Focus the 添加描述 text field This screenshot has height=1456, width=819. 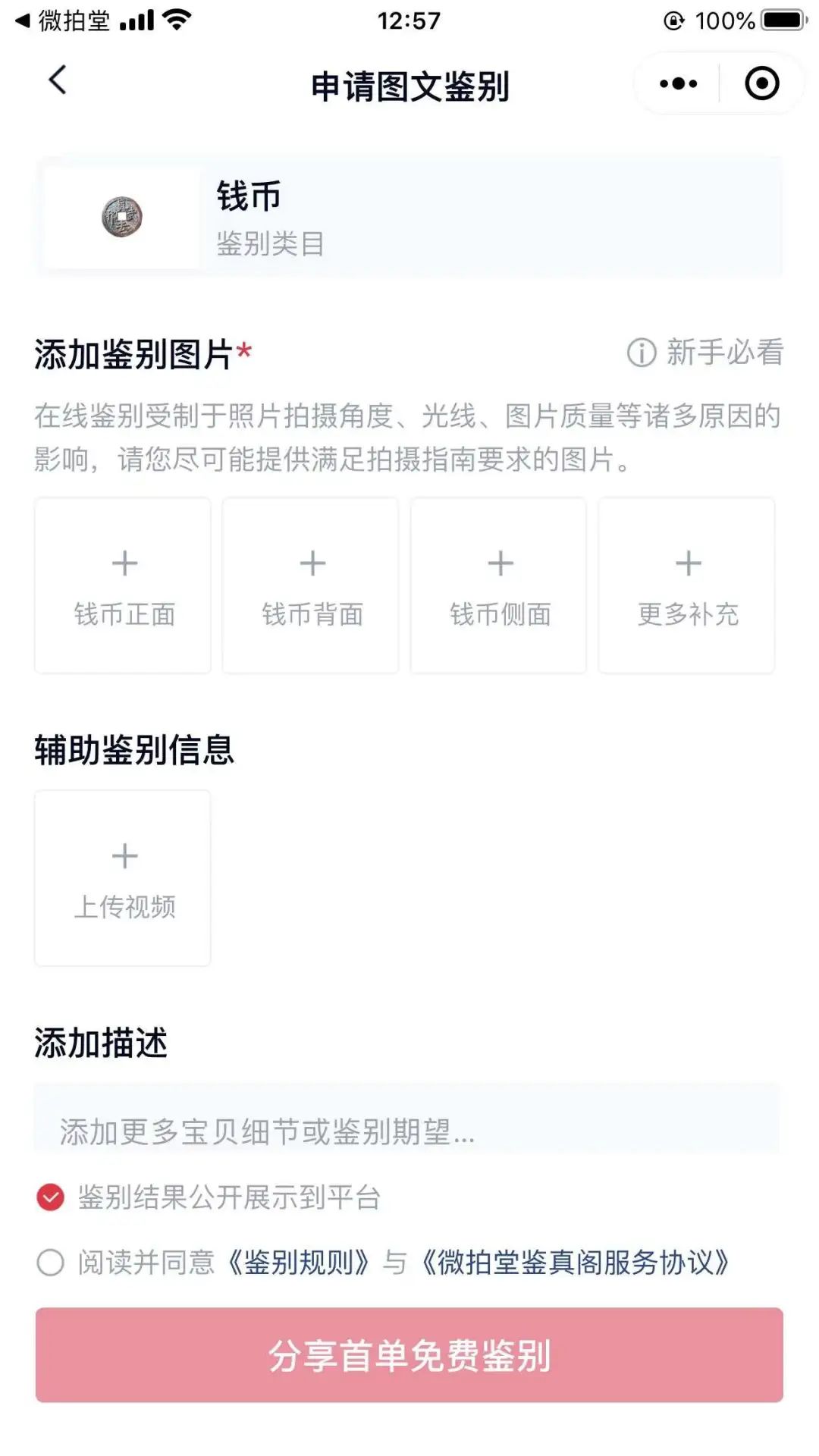(408, 1131)
